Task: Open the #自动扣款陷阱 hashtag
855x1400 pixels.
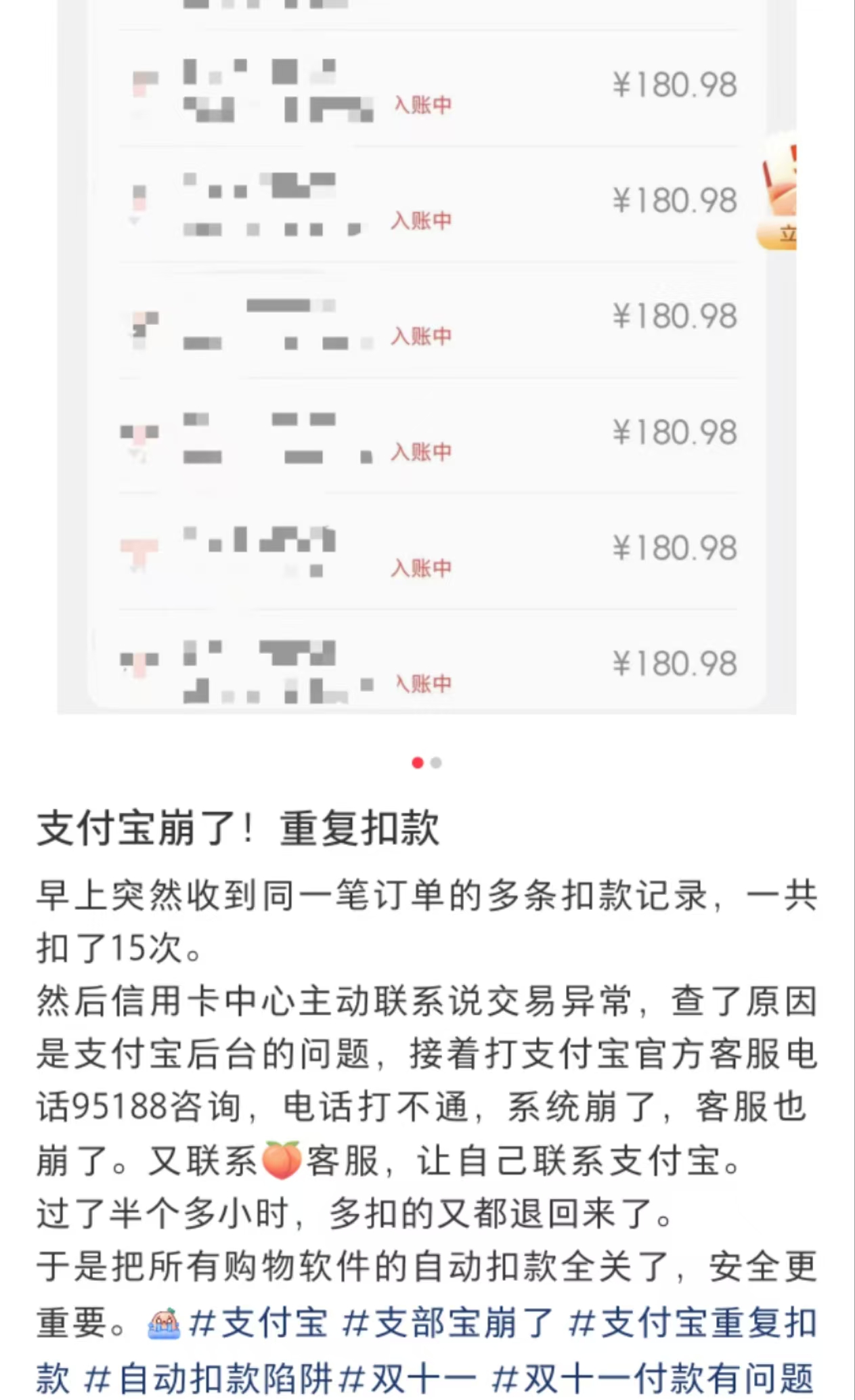Action: pyautogui.click(x=209, y=1377)
